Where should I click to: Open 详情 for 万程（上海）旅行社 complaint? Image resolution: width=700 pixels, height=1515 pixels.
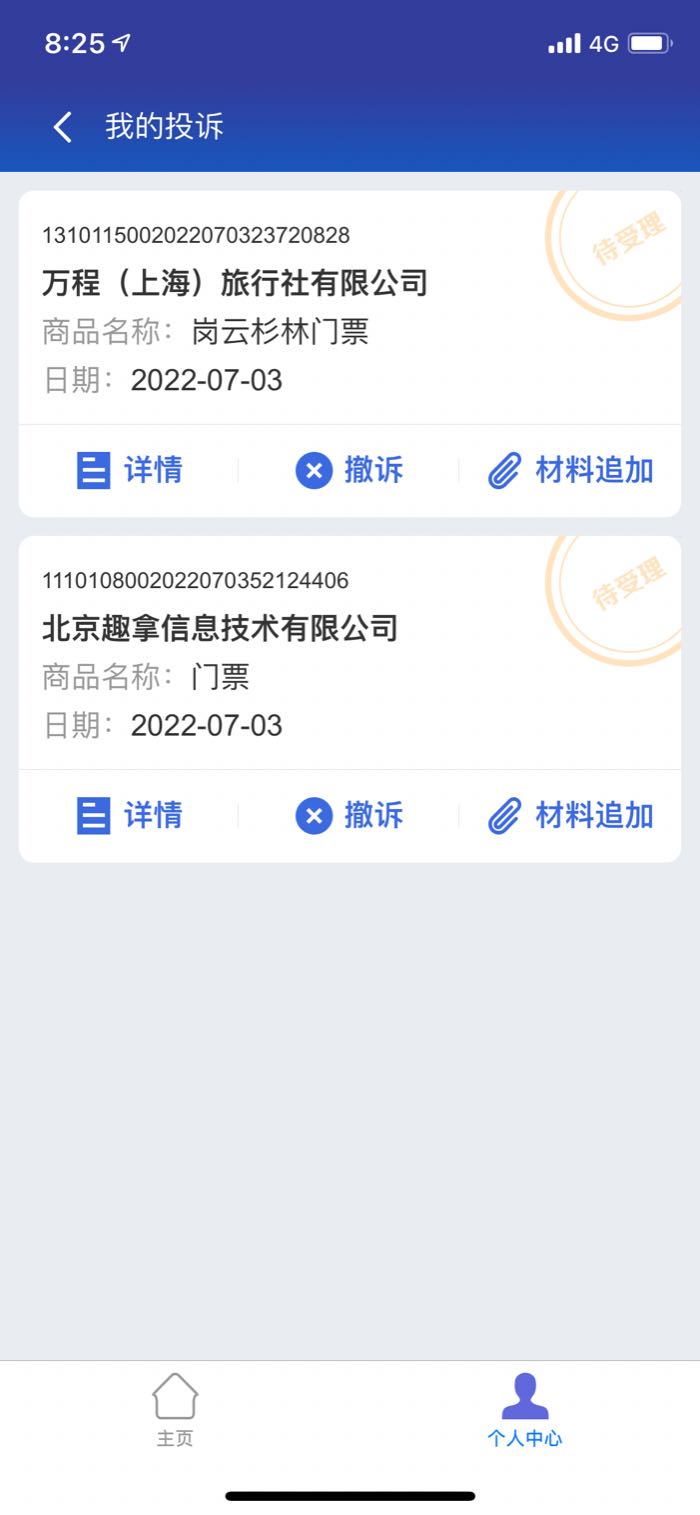point(130,470)
